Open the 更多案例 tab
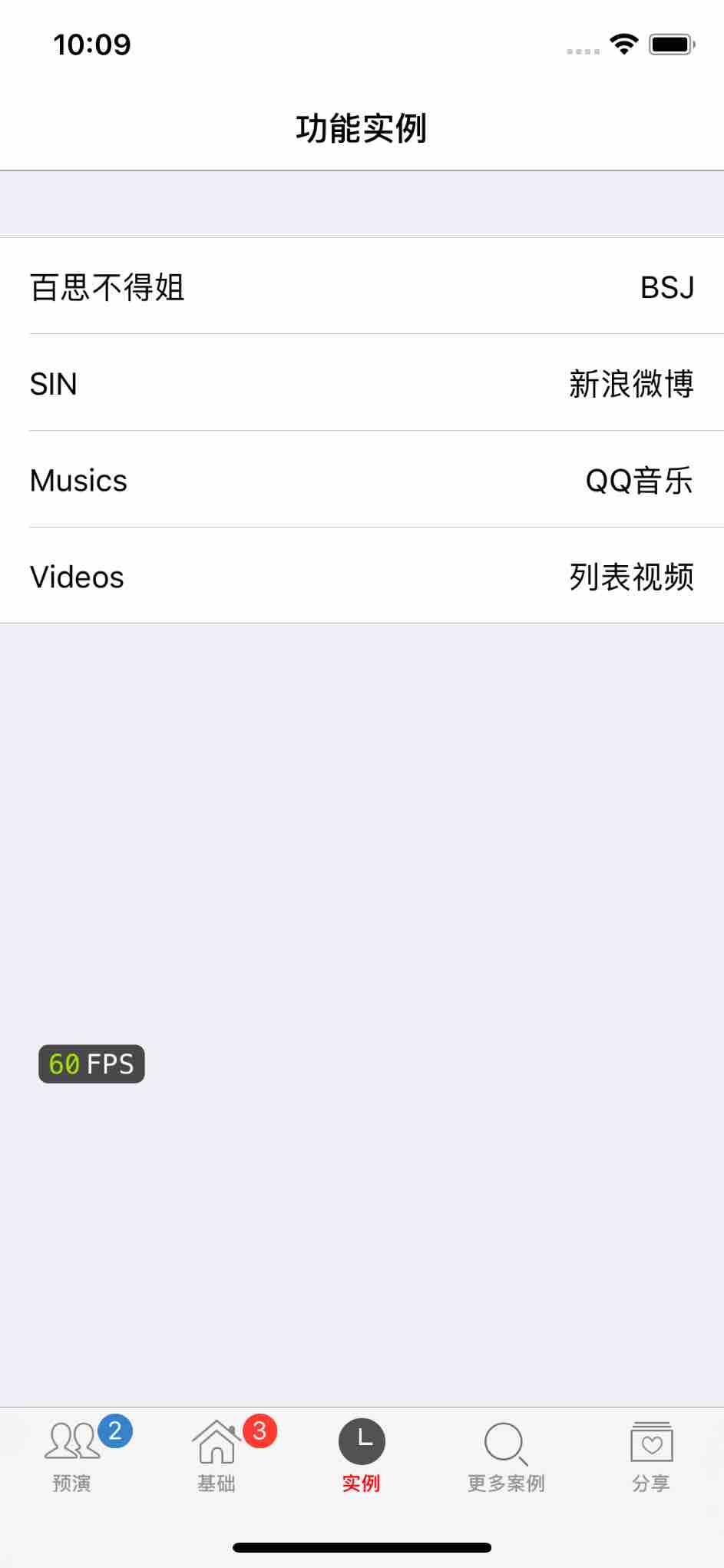 point(506,1454)
